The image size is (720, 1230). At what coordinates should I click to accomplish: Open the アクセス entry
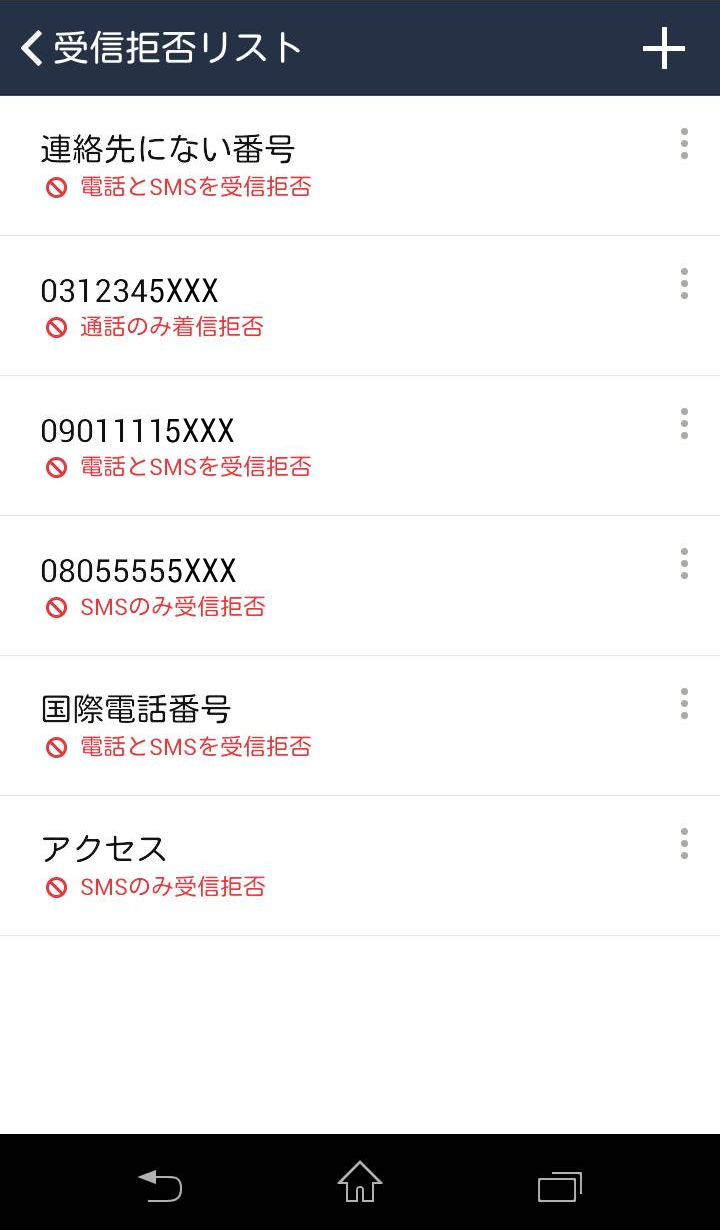300,866
